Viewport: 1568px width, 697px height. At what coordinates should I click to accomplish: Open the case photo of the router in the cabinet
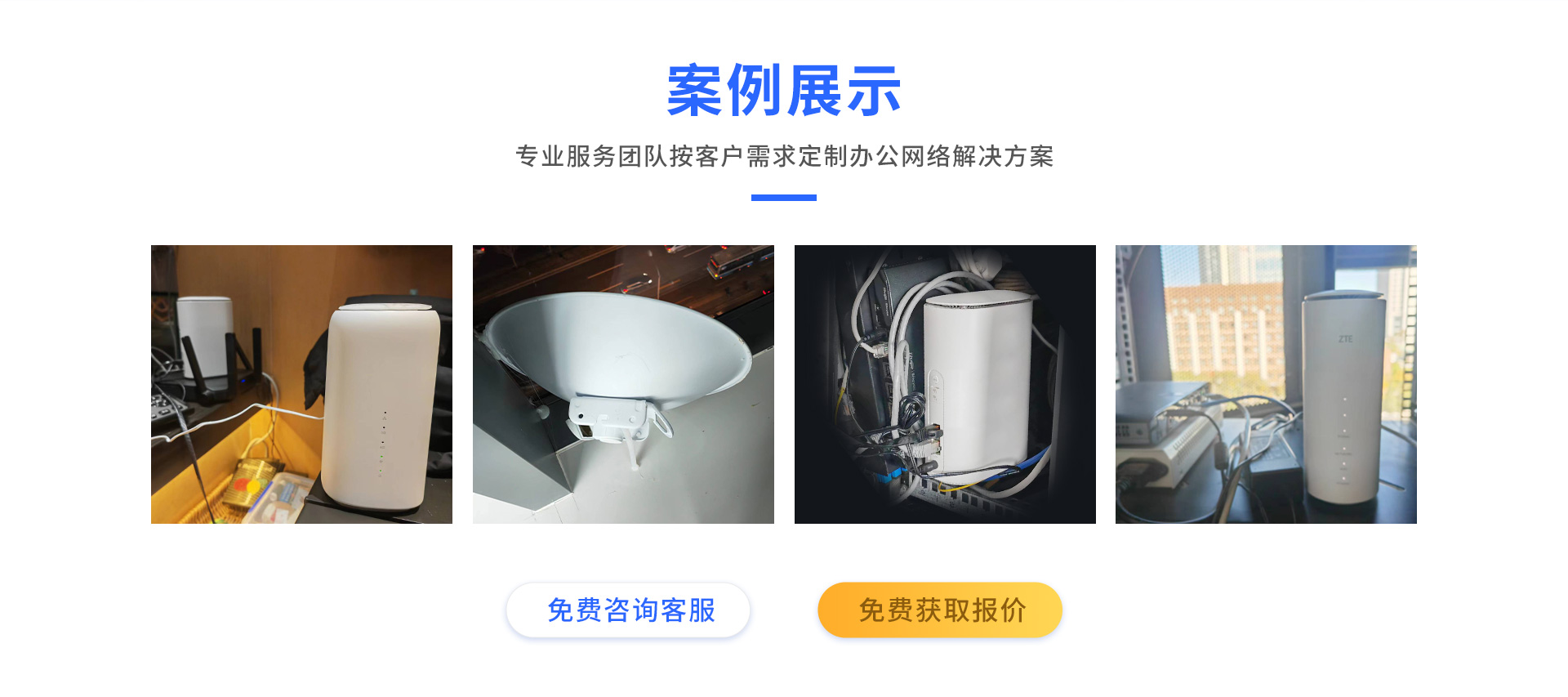click(945, 384)
